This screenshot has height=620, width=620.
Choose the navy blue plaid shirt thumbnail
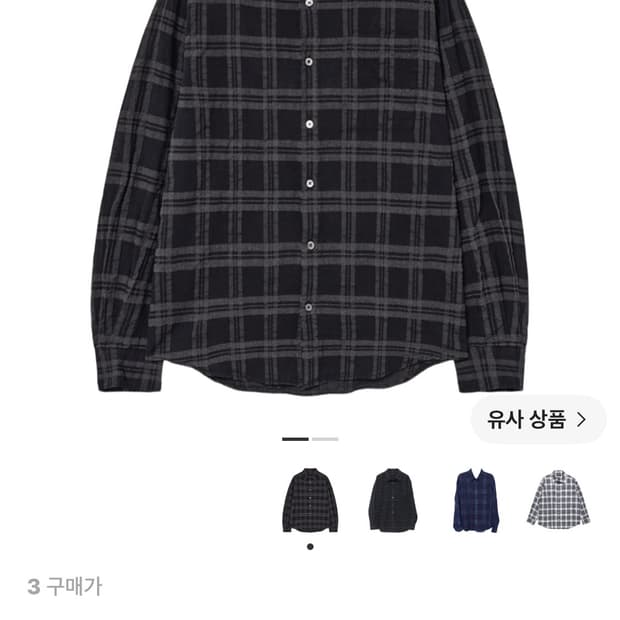tap(476, 500)
